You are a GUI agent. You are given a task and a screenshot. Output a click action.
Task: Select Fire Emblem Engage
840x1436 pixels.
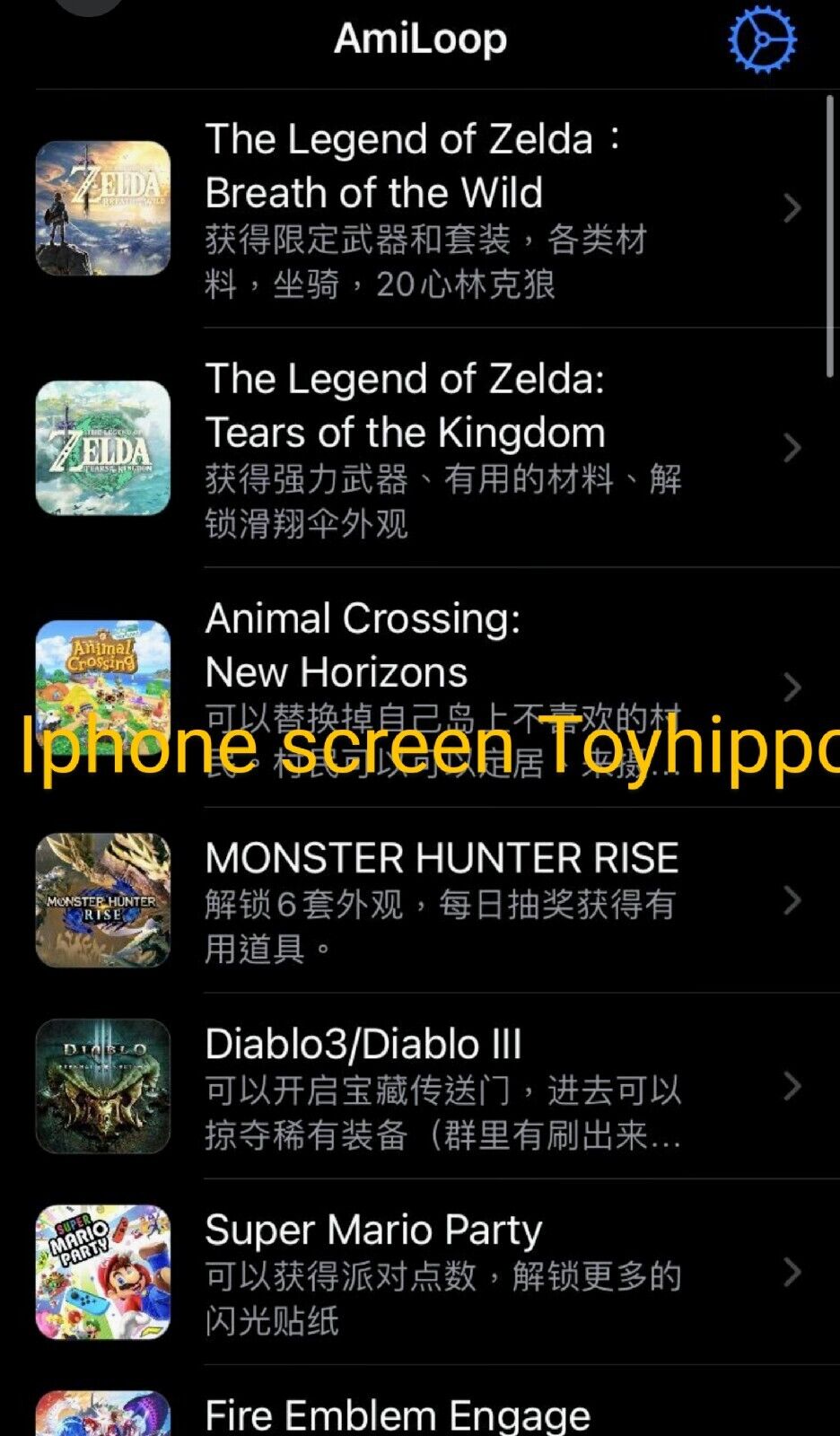tap(398, 1414)
